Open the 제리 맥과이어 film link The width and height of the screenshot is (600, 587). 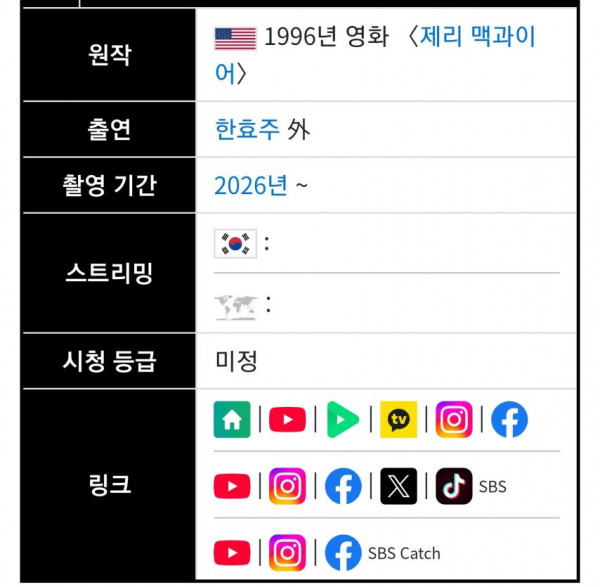pyautogui.click(x=475, y=38)
